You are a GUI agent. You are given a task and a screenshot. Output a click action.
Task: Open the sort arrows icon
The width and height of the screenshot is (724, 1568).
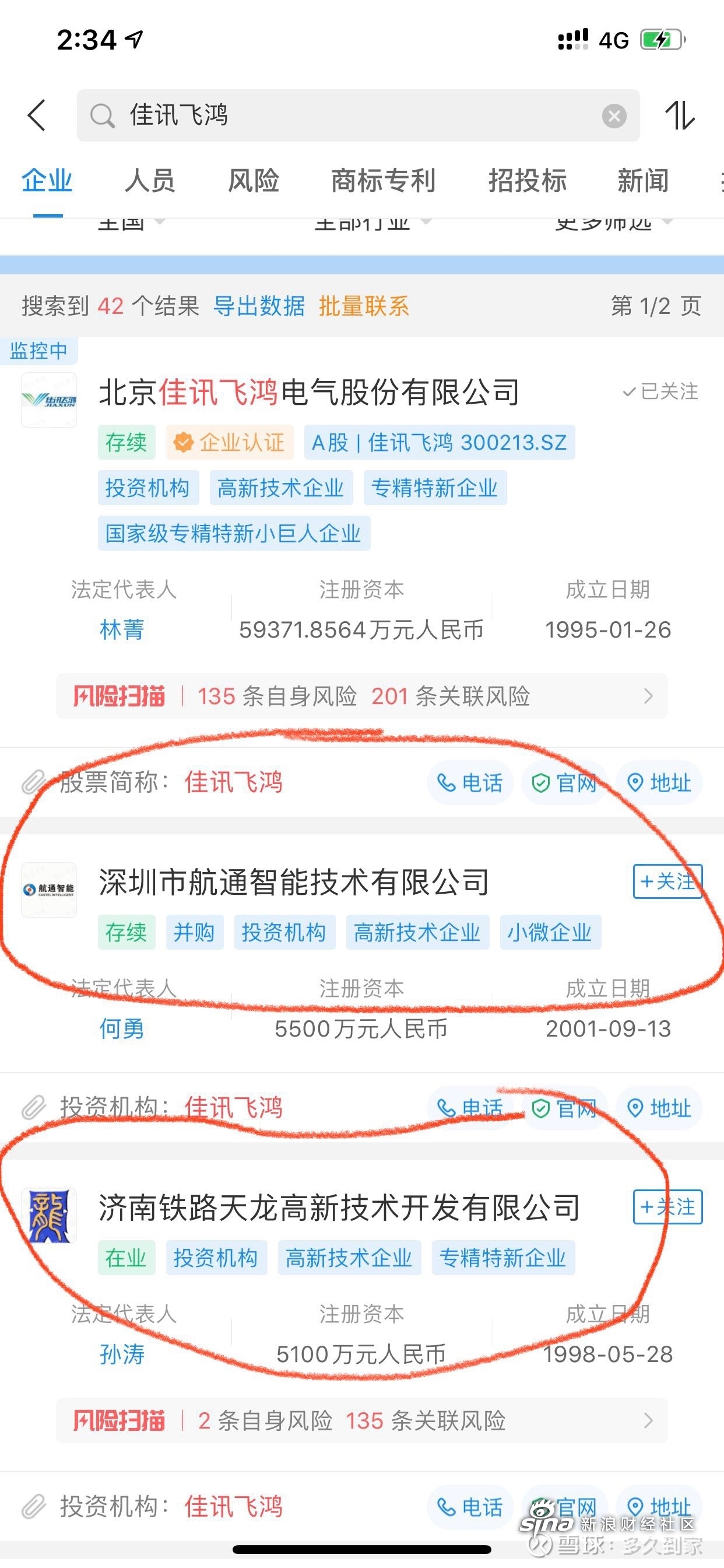point(680,116)
